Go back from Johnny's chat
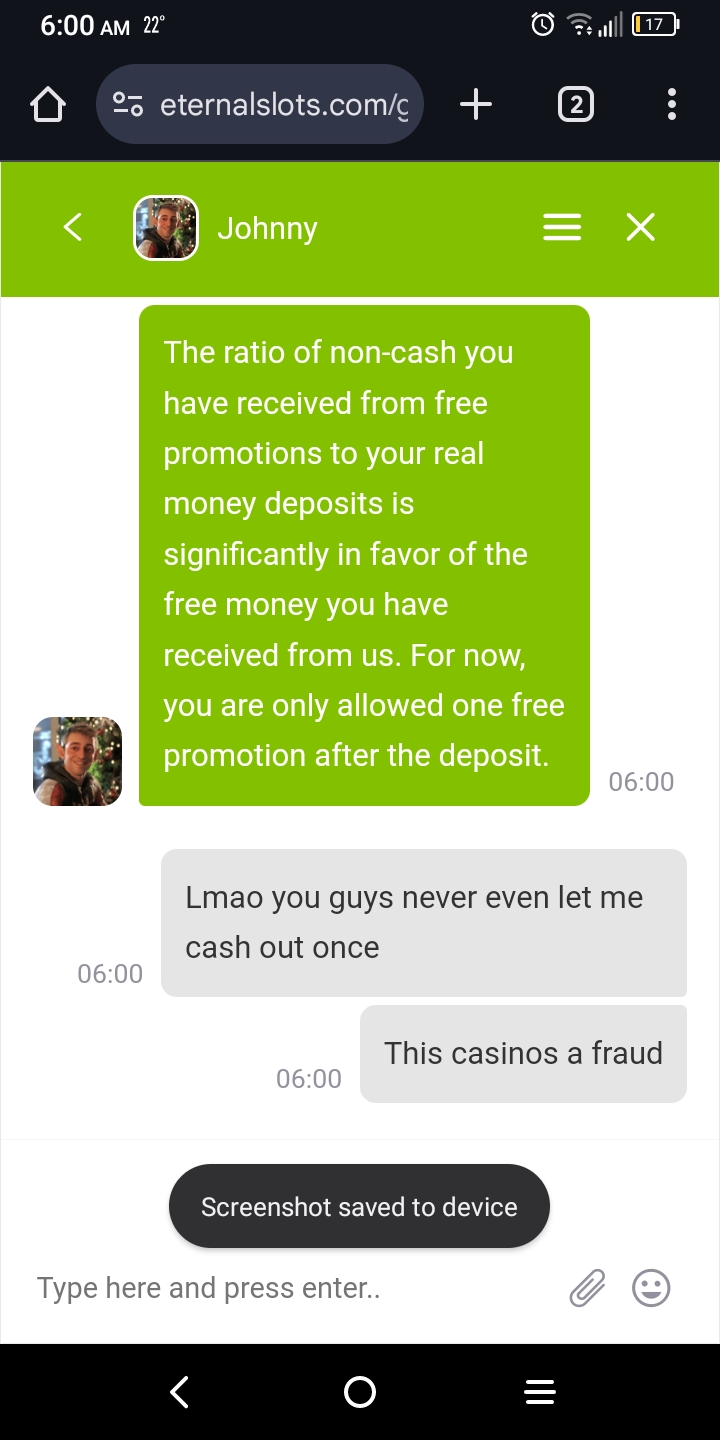The height and width of the screenshot is (1440, 720). 72,228
